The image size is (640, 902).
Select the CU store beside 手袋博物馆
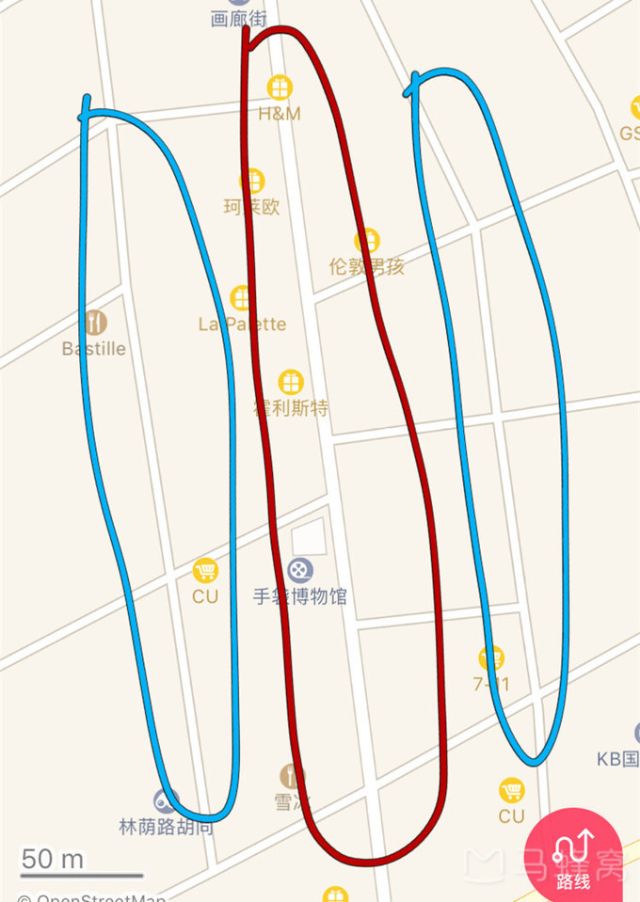(x=205, y=570)
